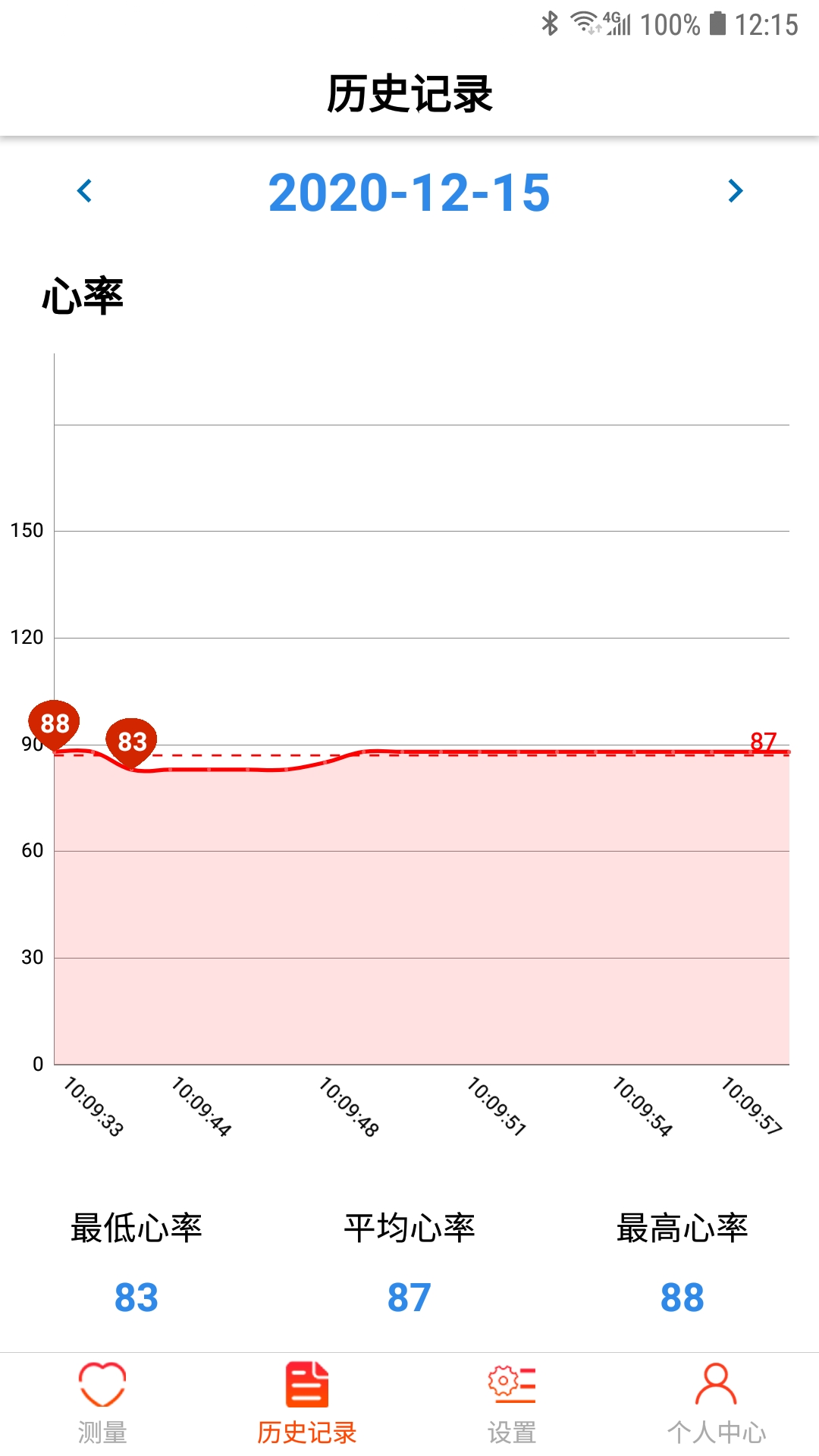This screenshot has height=1456, width=819.
Task: Select the 83 heart rate marker
Action: (x=132, y=741)
